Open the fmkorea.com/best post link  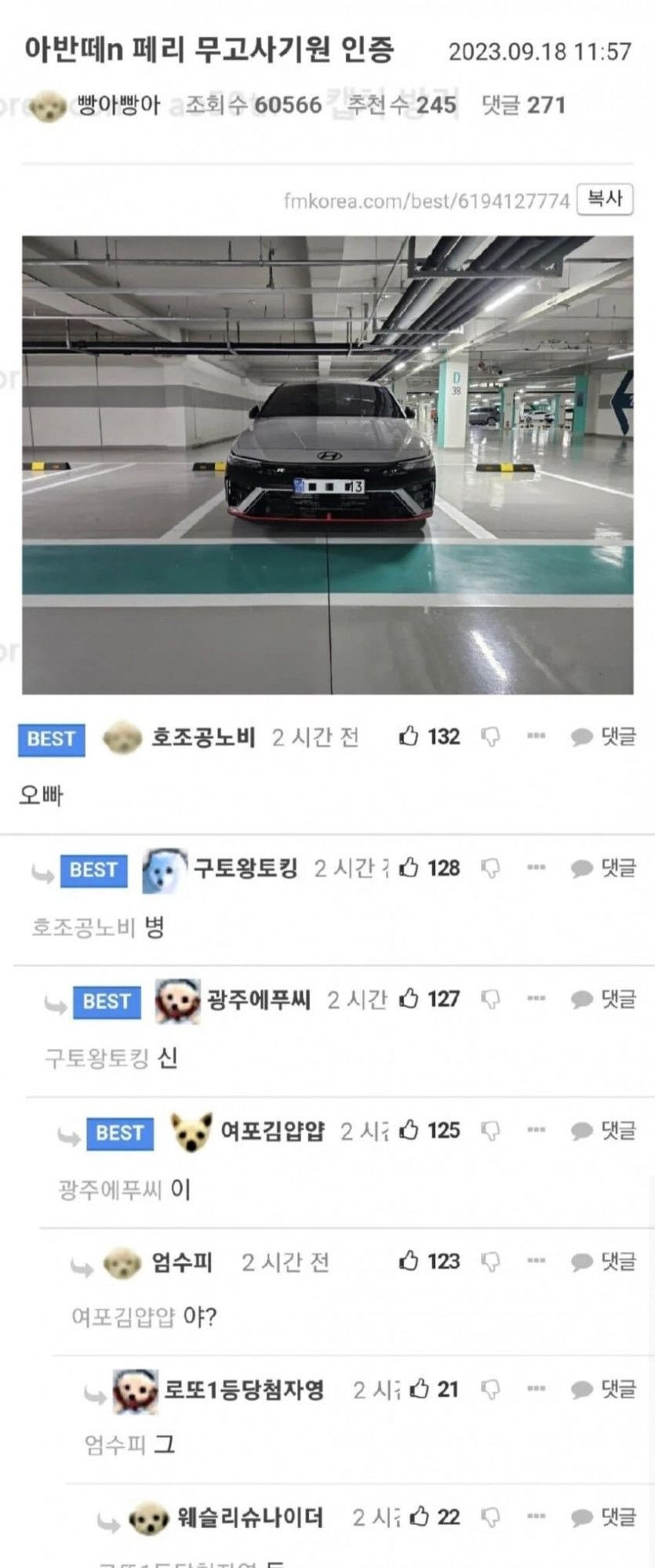point(426,201)
